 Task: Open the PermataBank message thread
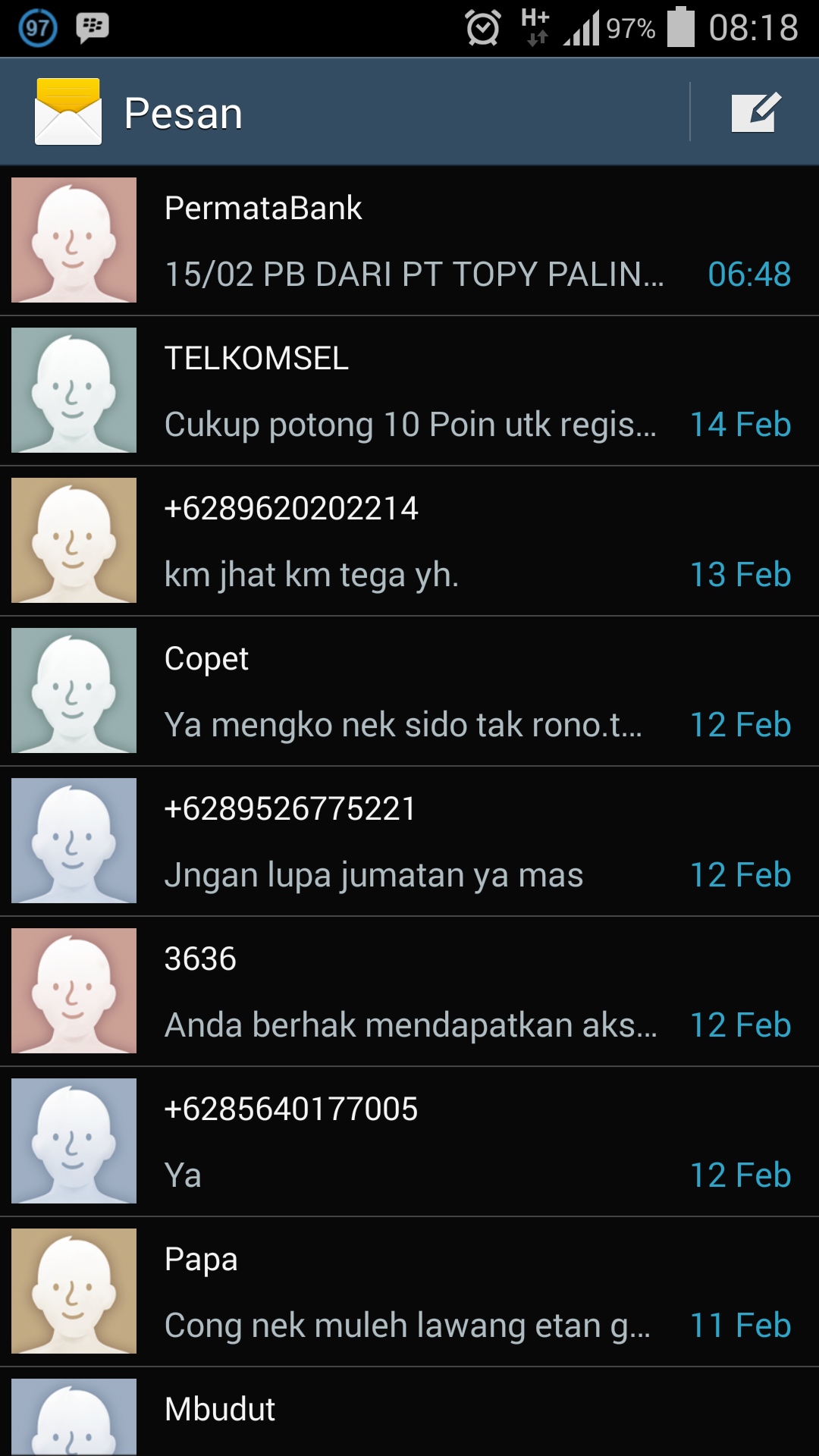[409, 241]
